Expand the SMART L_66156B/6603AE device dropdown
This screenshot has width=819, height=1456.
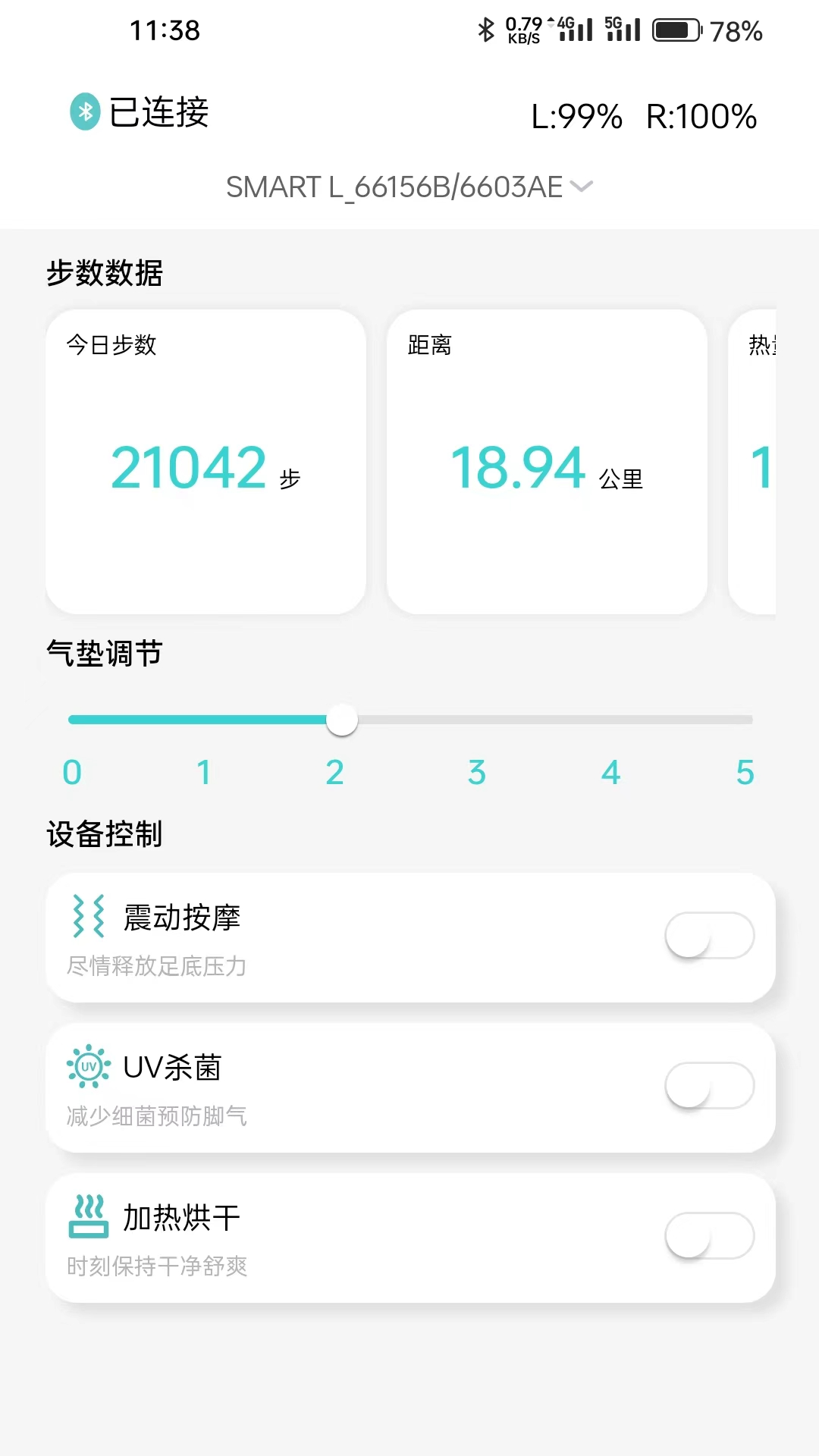pyautogui.click(x=409, y=187)
